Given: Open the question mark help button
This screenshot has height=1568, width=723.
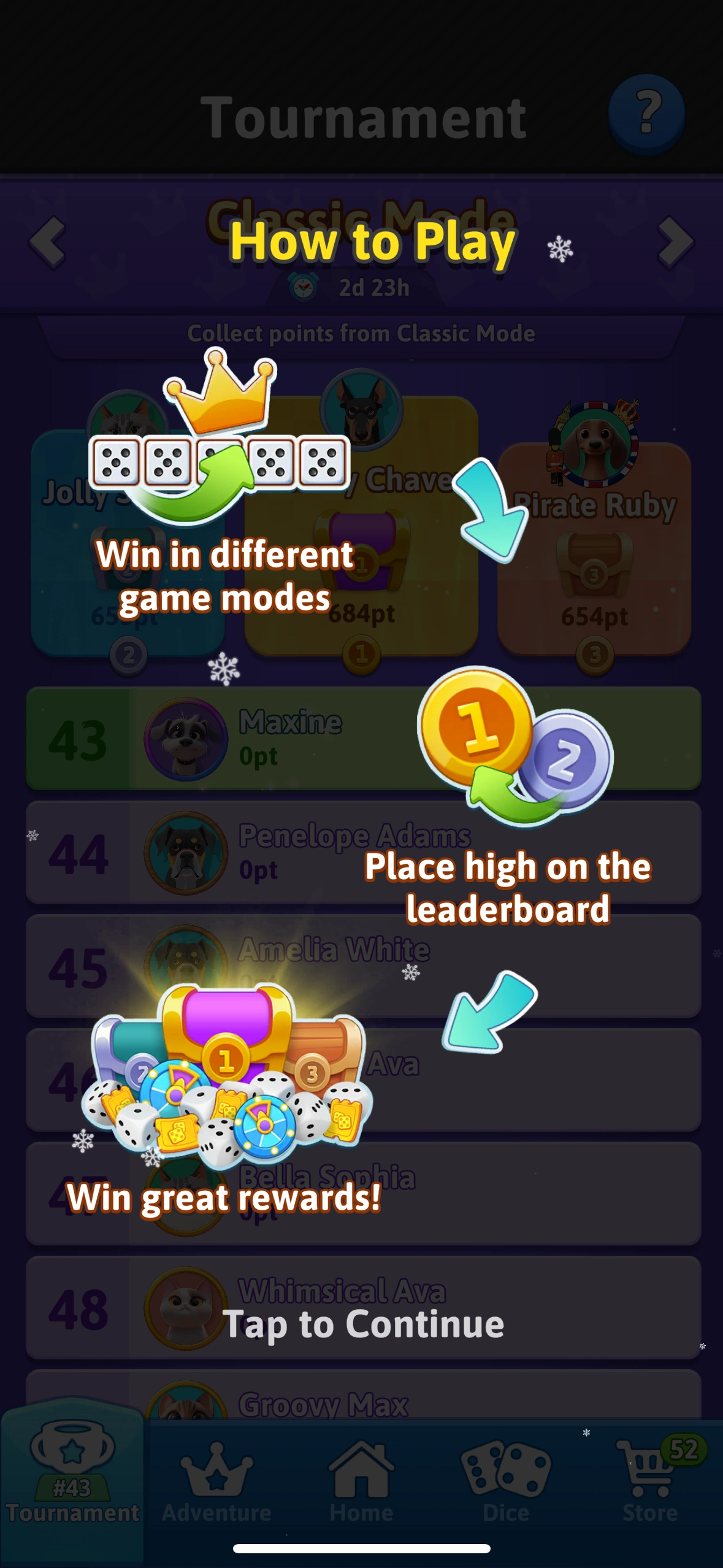Looking at the screenshot, I should pyautogui.click(x=646, y=113).
